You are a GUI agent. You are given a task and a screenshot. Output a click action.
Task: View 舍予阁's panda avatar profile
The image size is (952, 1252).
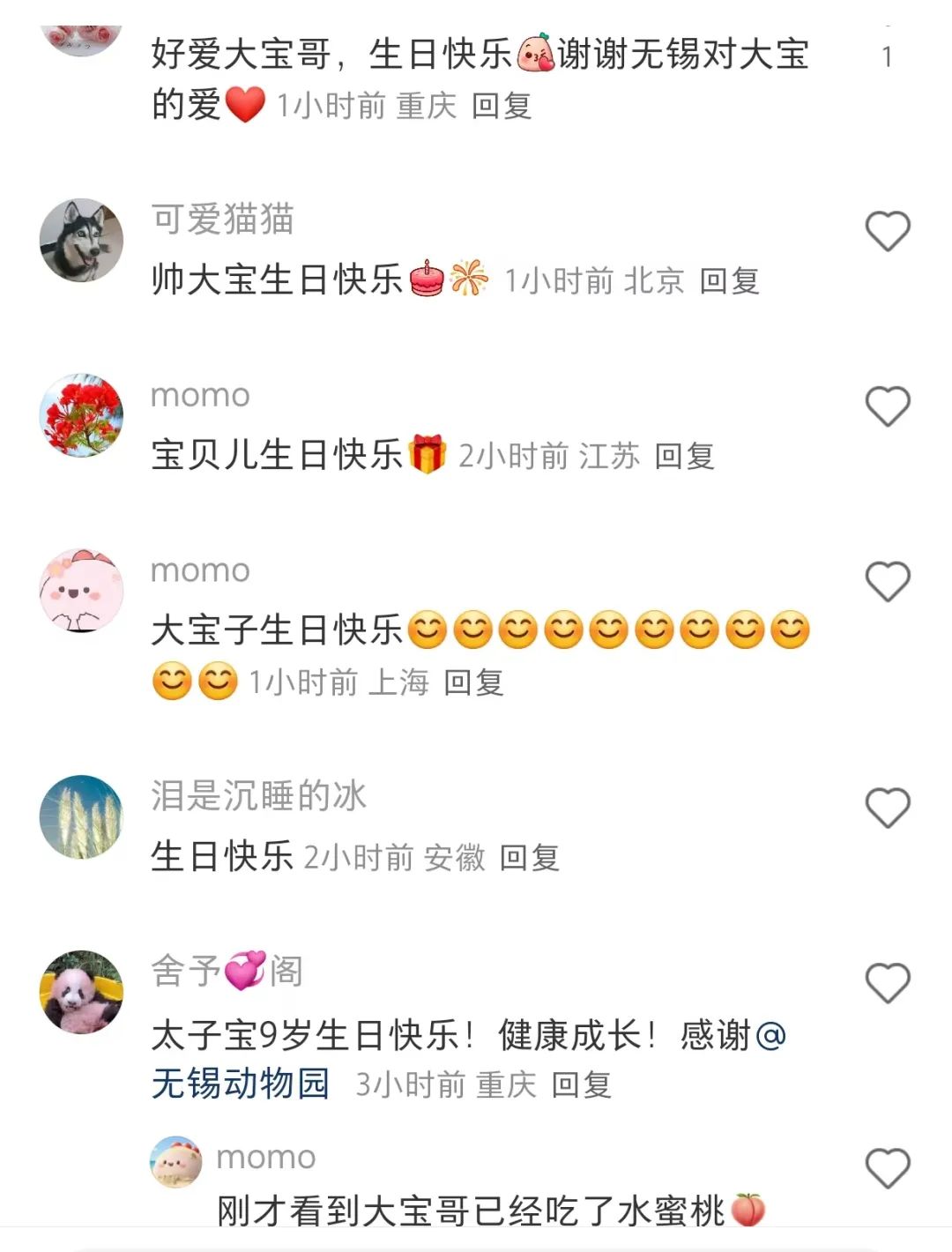click(x=82, y=991)
